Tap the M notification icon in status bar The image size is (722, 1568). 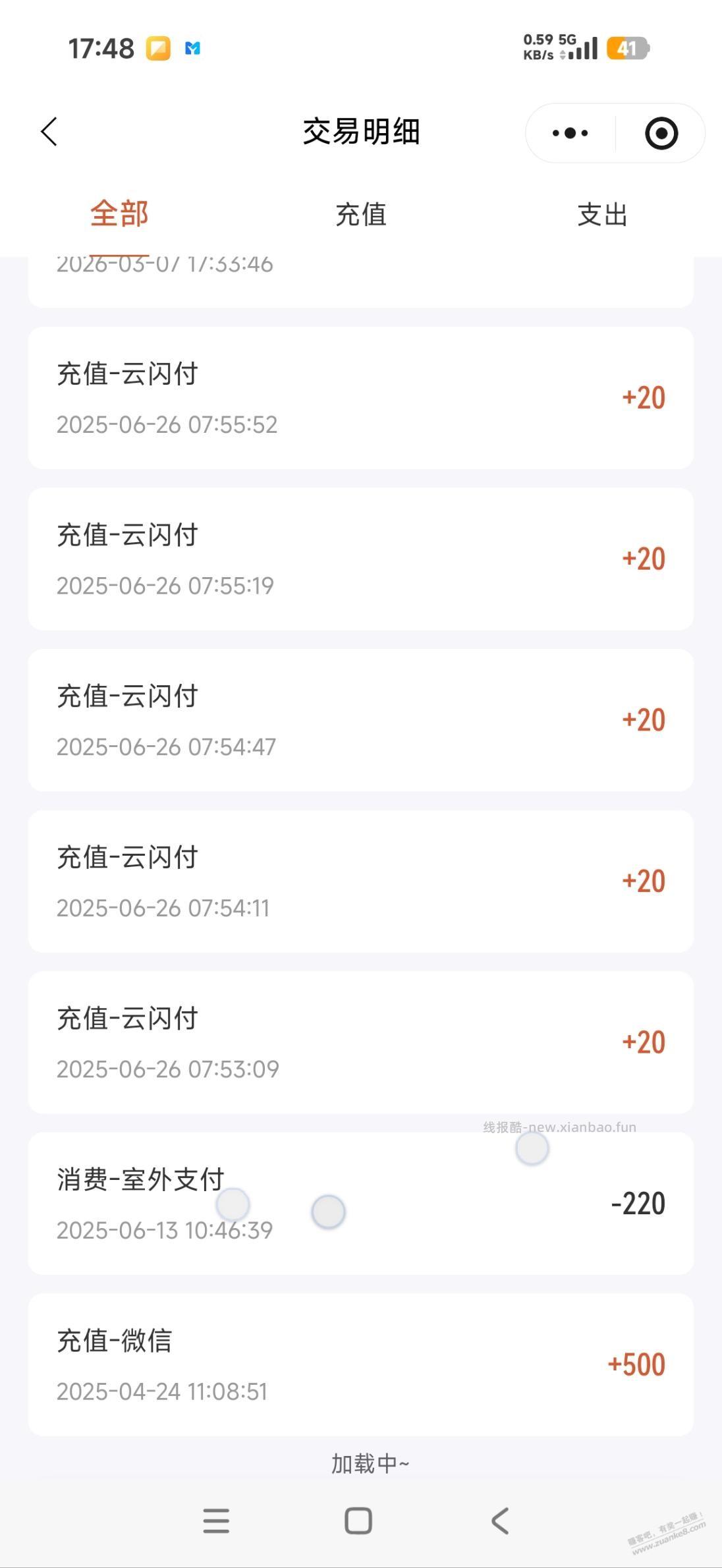pos(193,49)
